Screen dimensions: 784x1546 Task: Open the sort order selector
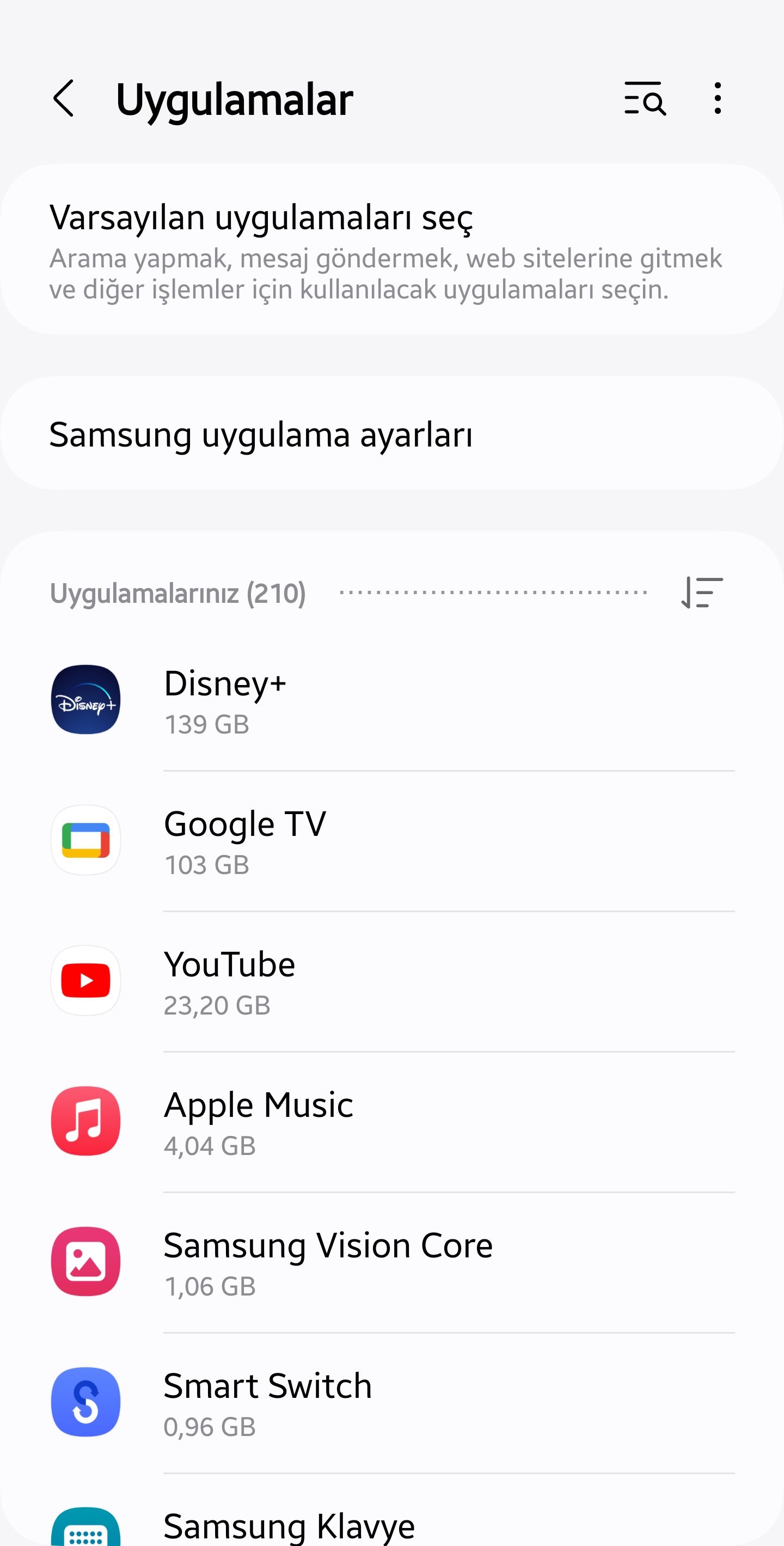coord(702,593)
